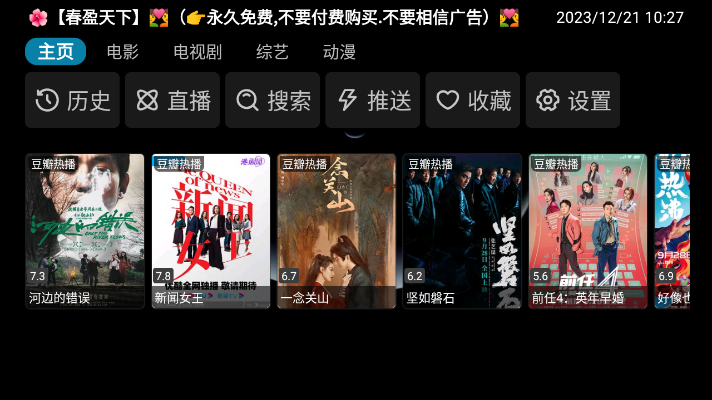Select the 新闻女王 poster

[211, 230]
